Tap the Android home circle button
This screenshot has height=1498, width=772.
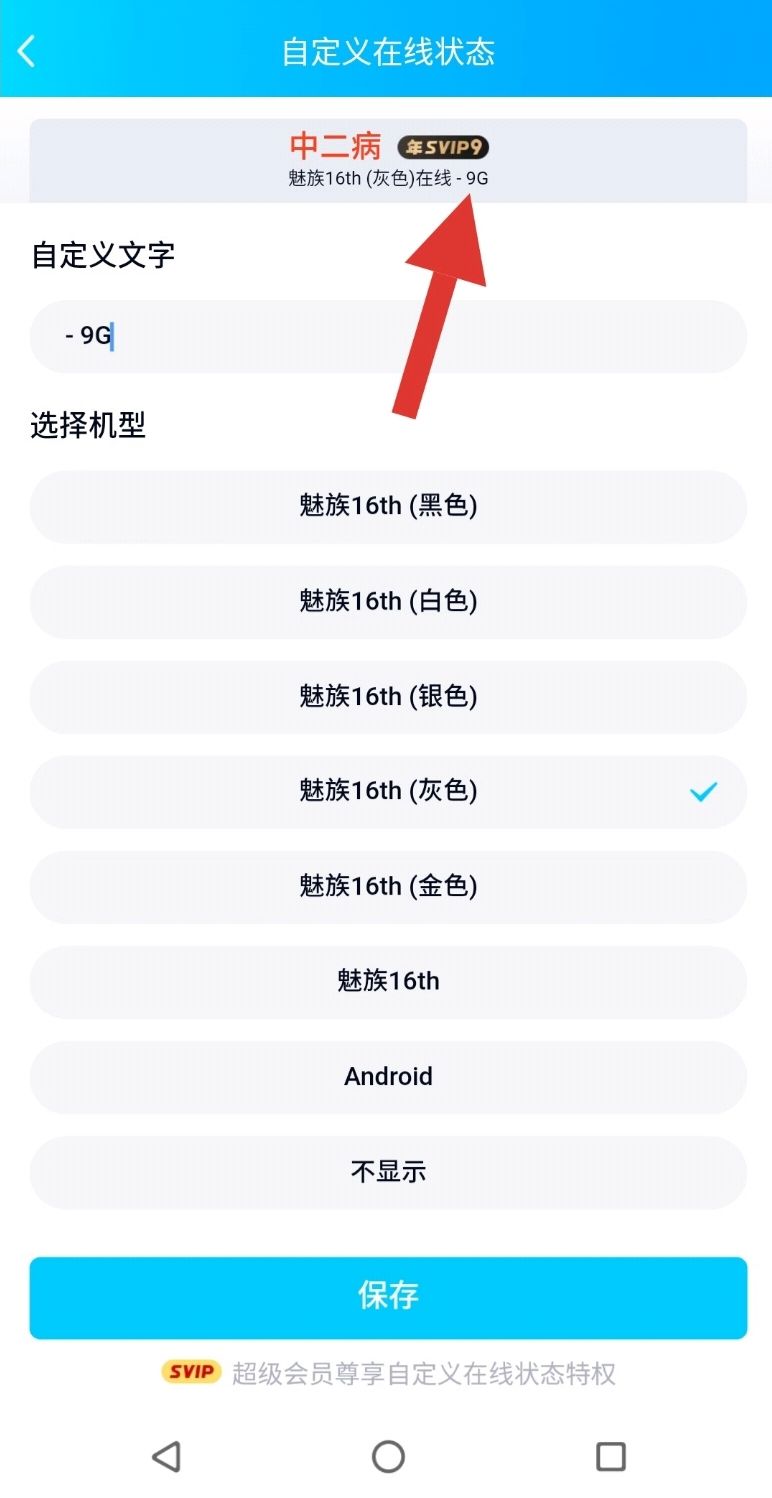click(388, 1456)
